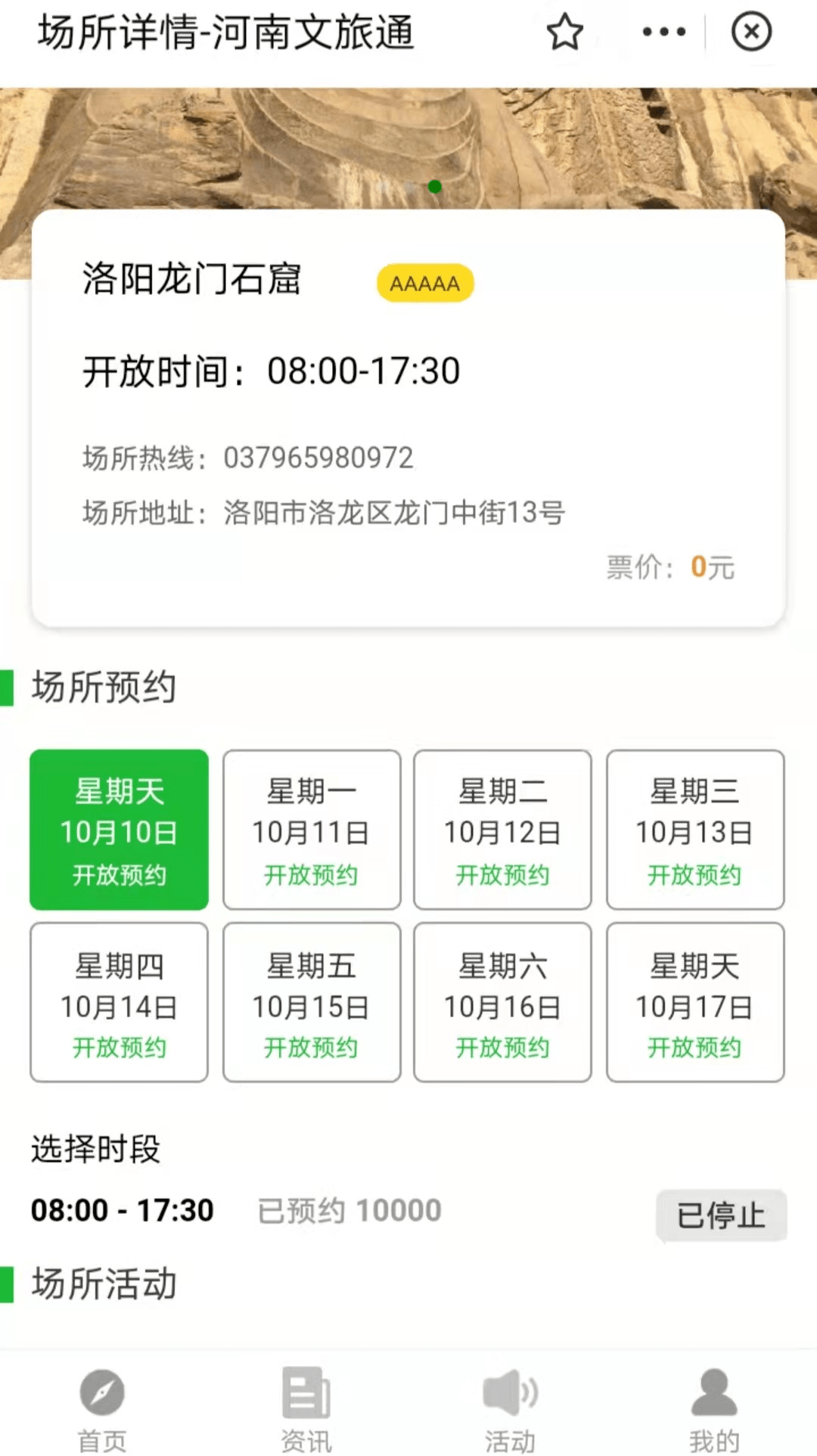Open the three-dot more options menu
Viewport: 817px width, 1456px height.
click(663, 33)
